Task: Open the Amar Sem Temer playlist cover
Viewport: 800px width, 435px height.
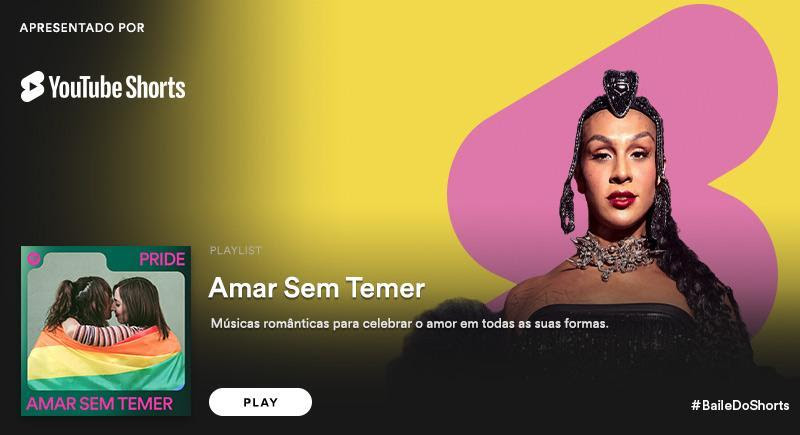Action: tap(105, 330)
